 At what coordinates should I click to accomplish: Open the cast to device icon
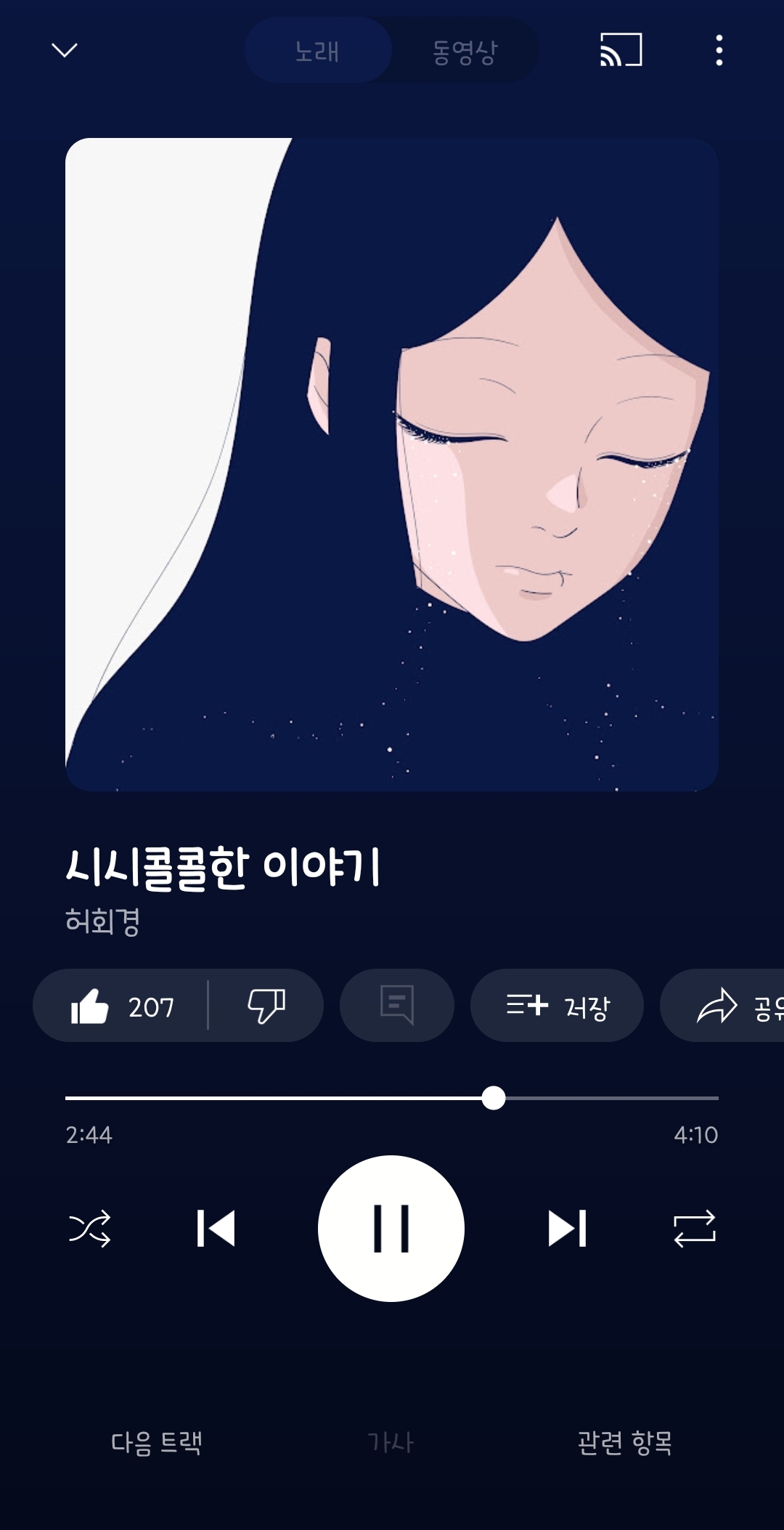pyautogui.click(x=621, y=50)
